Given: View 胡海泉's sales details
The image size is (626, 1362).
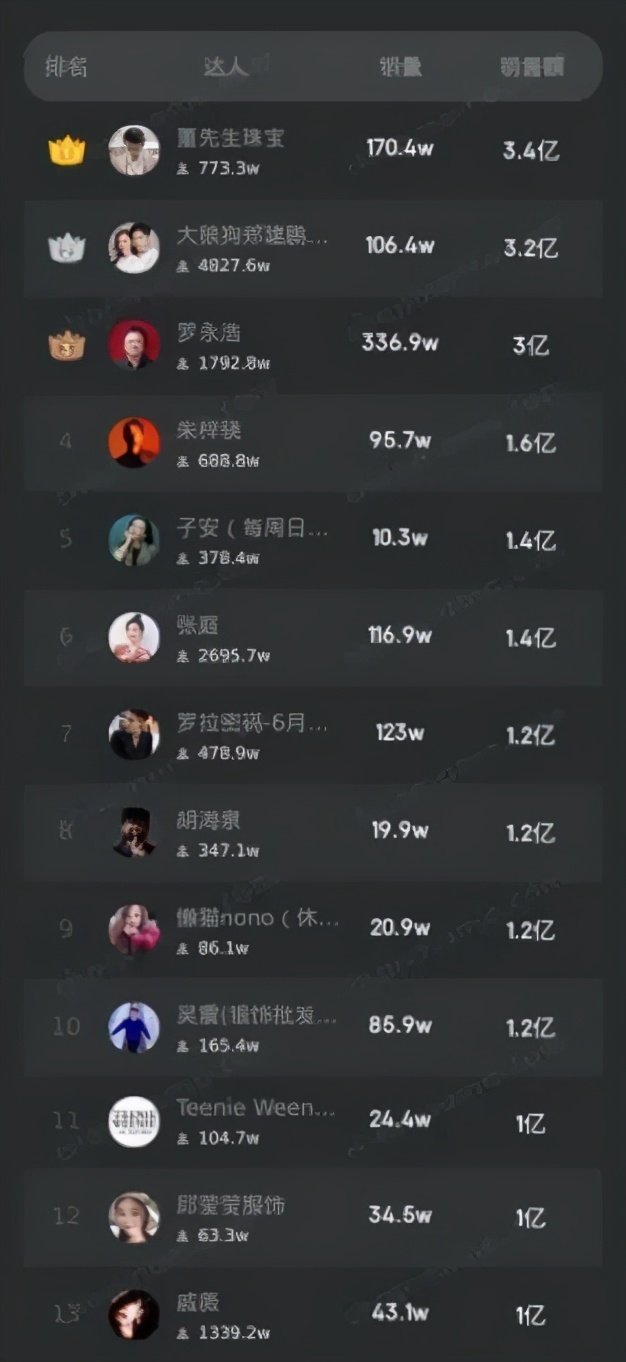Looking at the screenshot, I should (209, 821).
